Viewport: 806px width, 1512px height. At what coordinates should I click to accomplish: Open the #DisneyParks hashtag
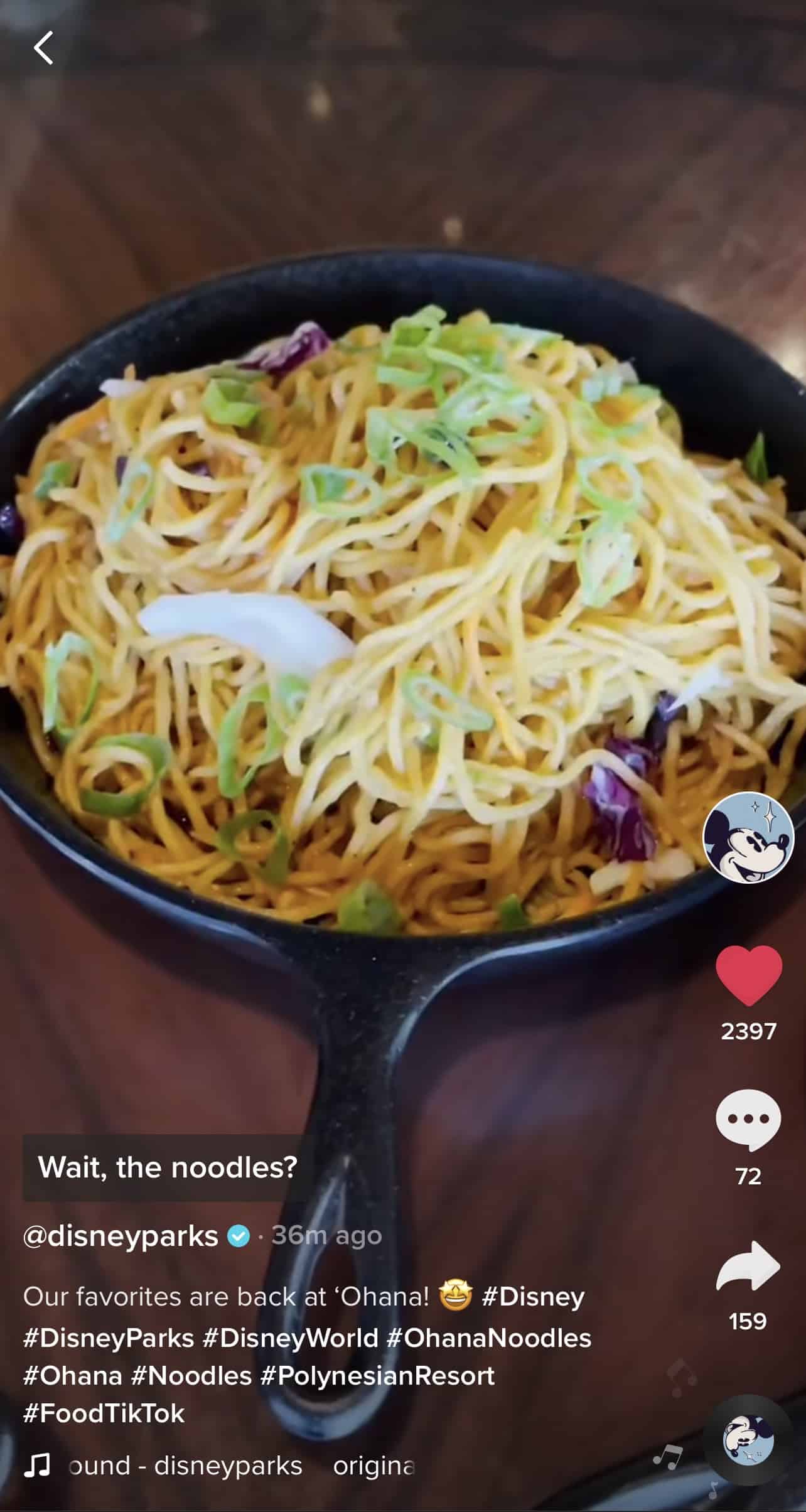(109, 1338)
